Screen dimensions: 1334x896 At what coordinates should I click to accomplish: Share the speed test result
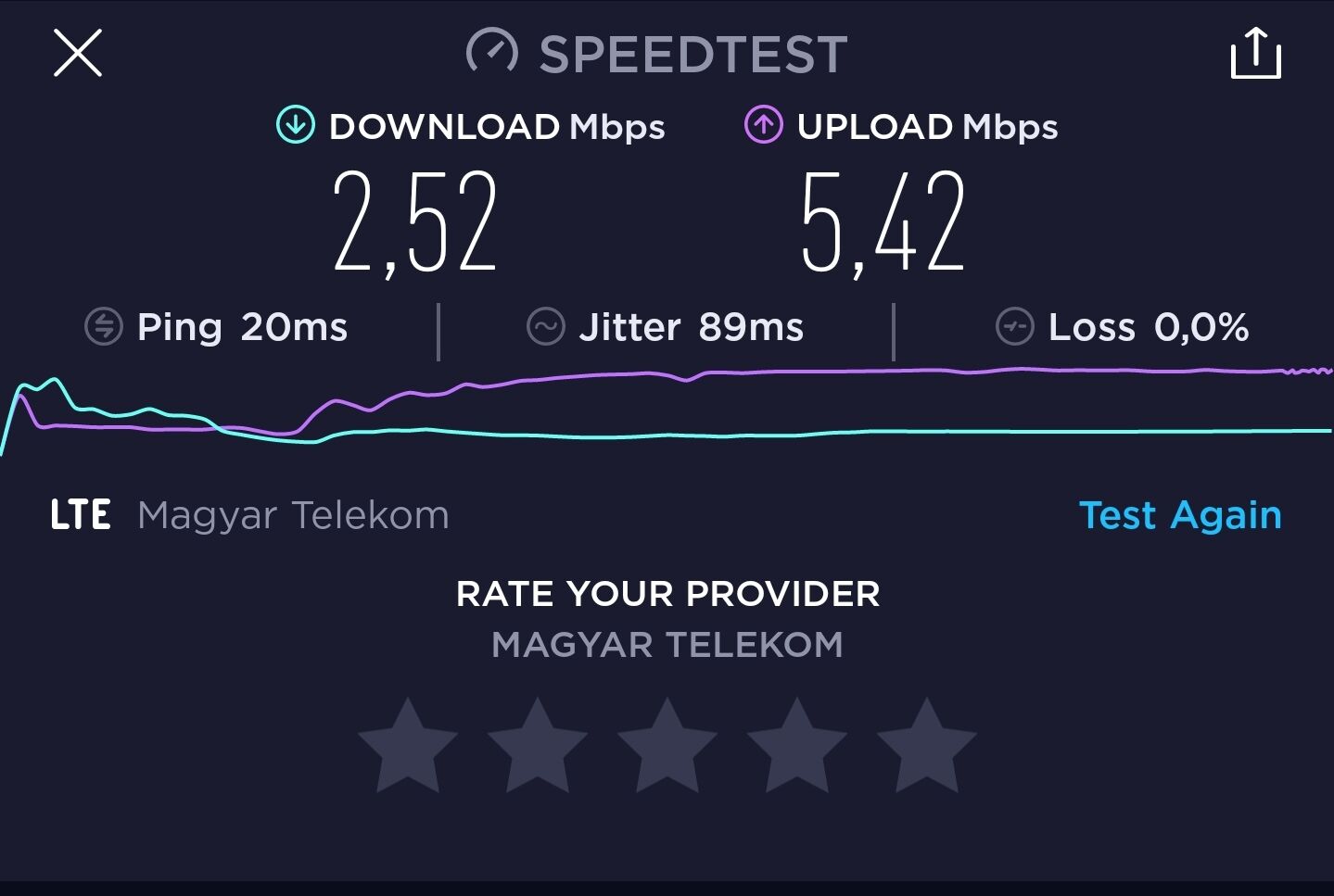coord(1255,53)
